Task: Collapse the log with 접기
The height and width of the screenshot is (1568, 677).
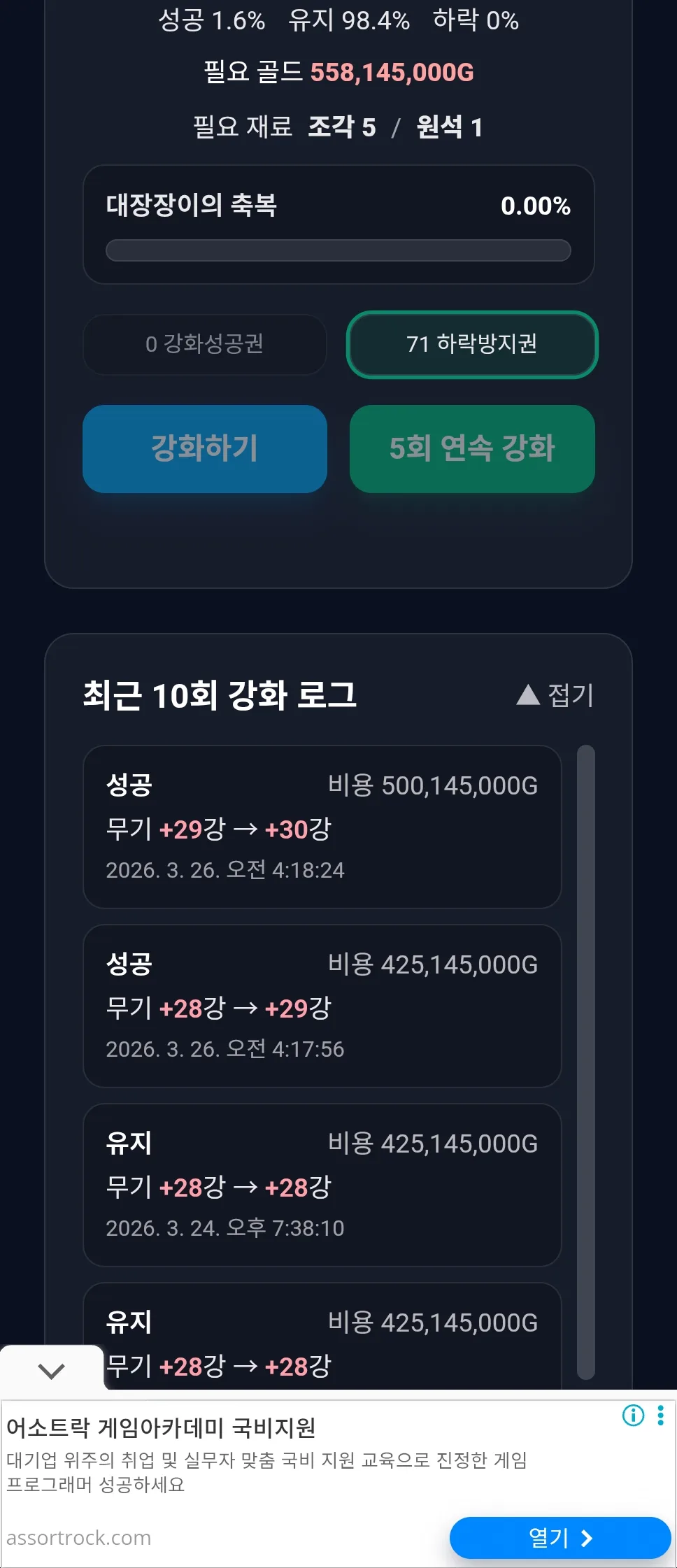Action: [555, 695]
